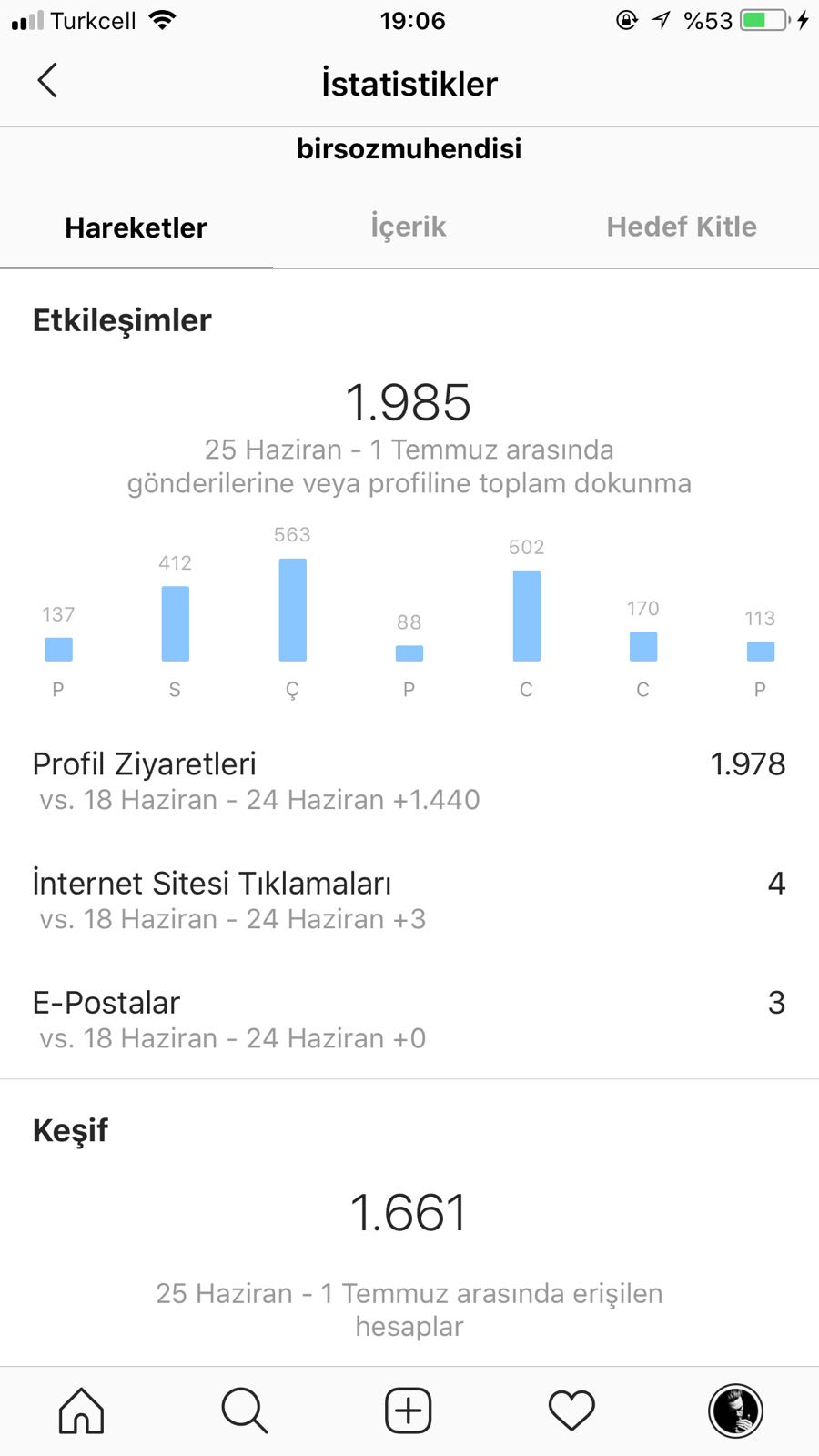The height and width of the screenshot is (1456, 819).
Task: Select the Hareketler tab
Action: point(136,227)
